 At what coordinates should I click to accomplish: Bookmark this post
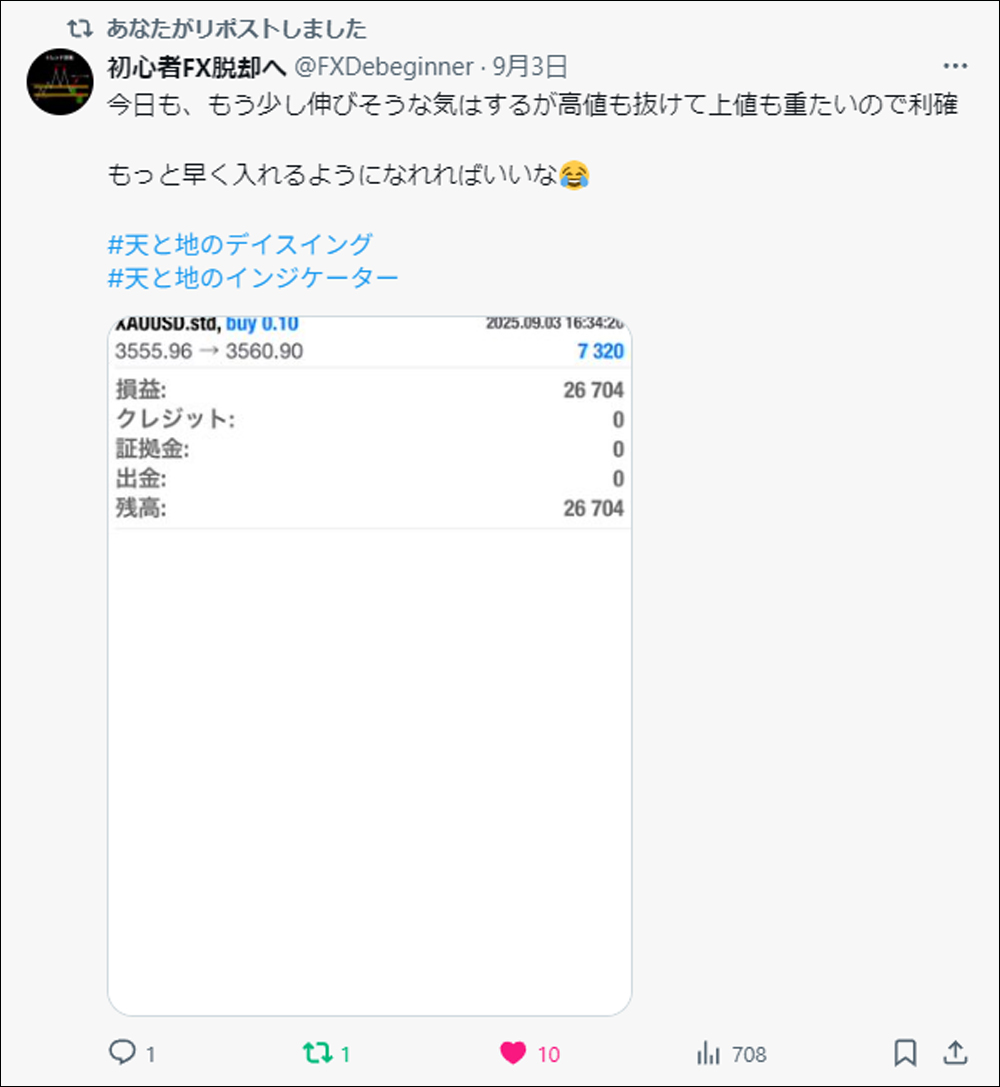click(x=905, y=1052)
